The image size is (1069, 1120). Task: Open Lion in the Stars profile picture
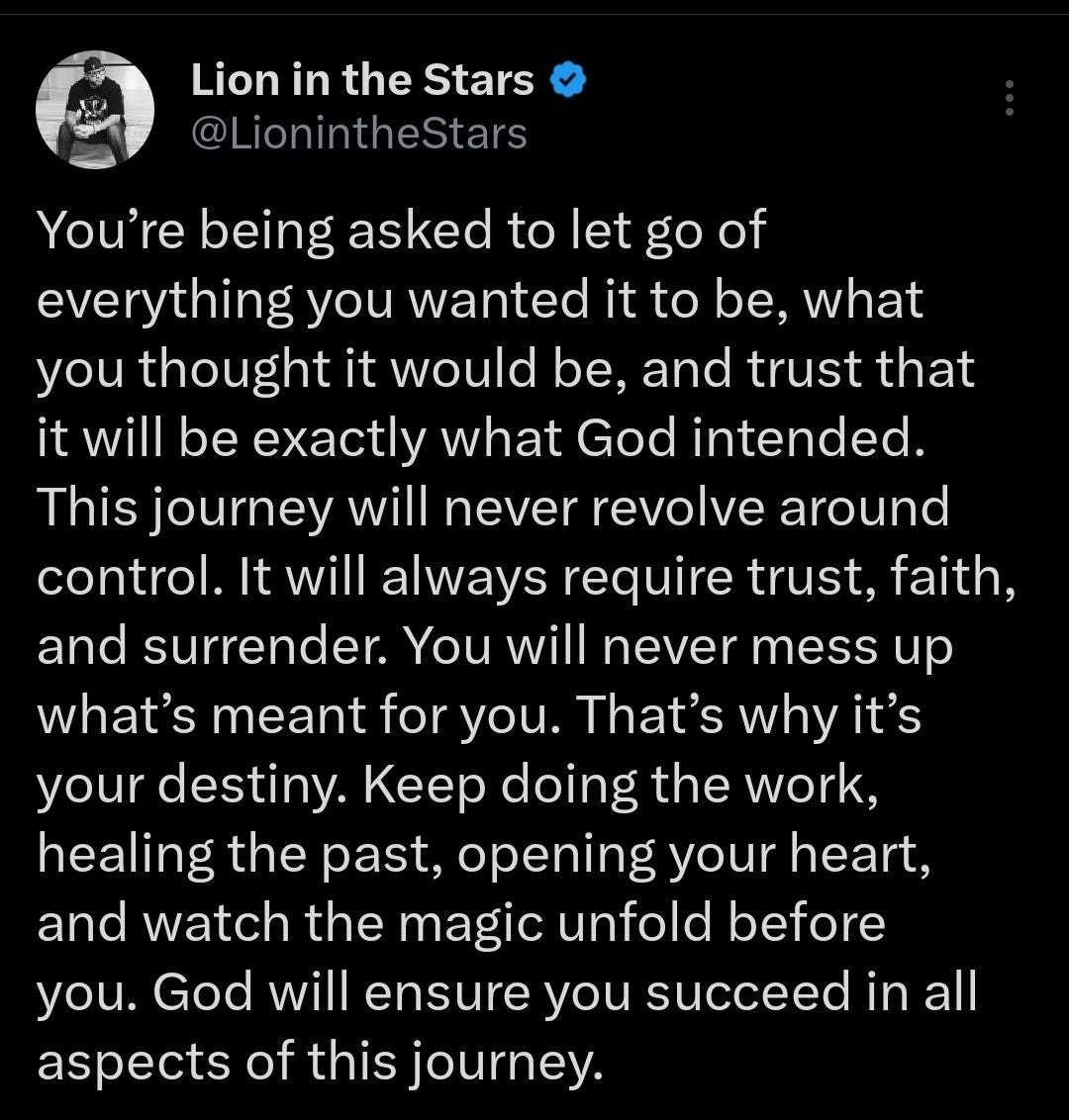(95, 110)
